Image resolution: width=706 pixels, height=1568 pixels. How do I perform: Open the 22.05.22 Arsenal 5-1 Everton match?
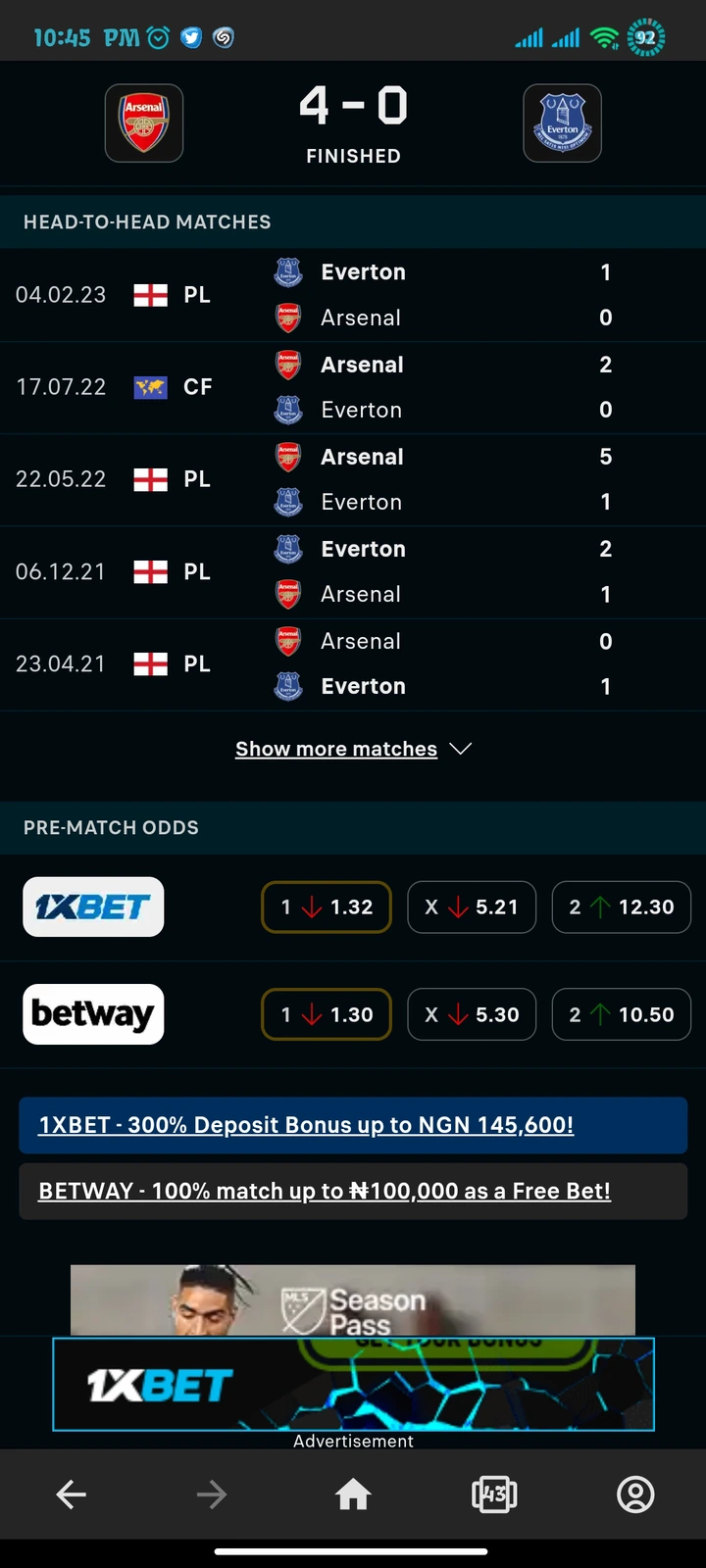click(x=353, y=479)
